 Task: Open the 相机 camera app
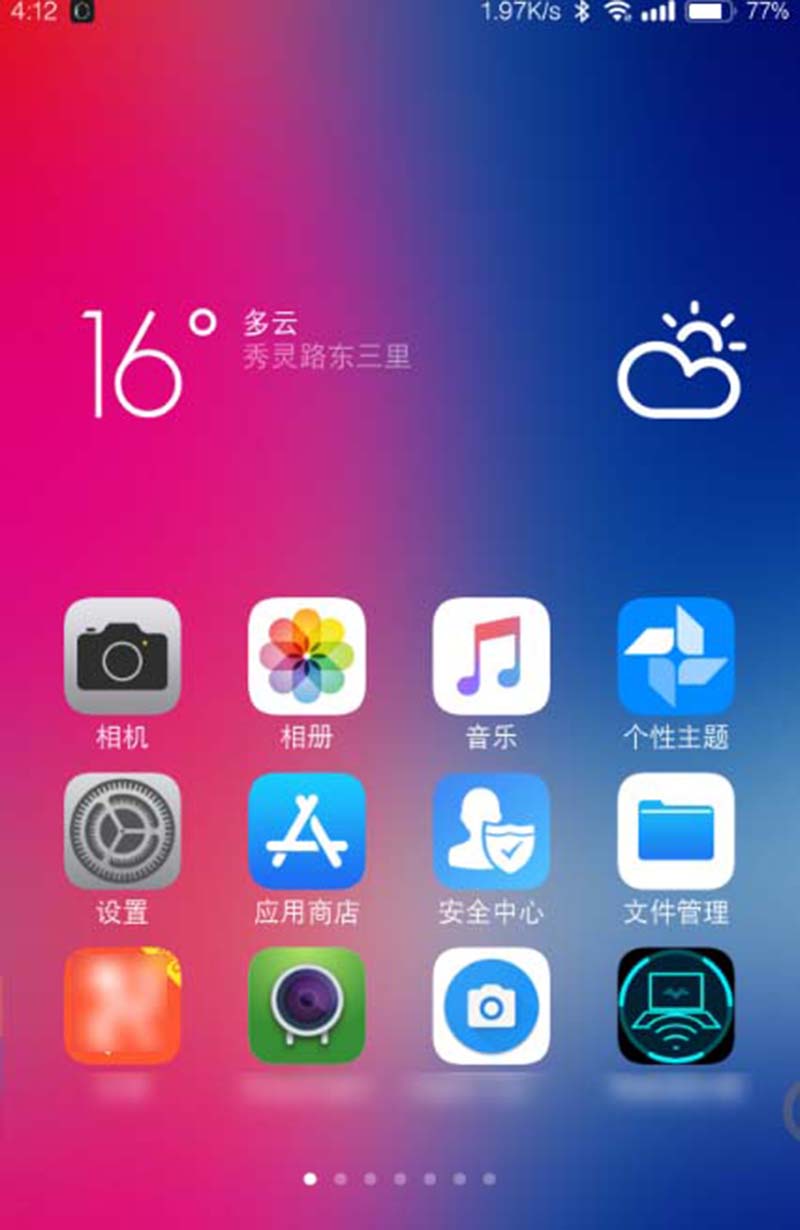click(x=122, y=656)
